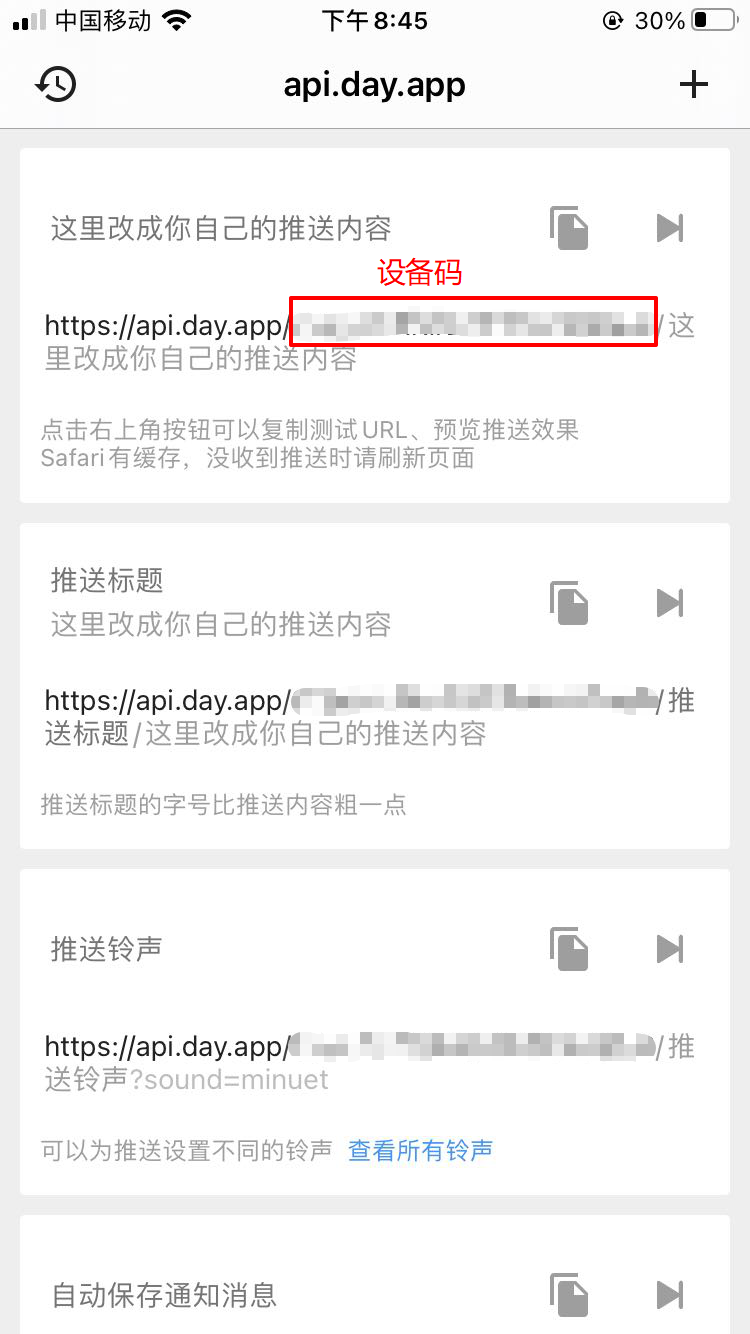Copy the 推送标题 test URL

pos(569,603)
